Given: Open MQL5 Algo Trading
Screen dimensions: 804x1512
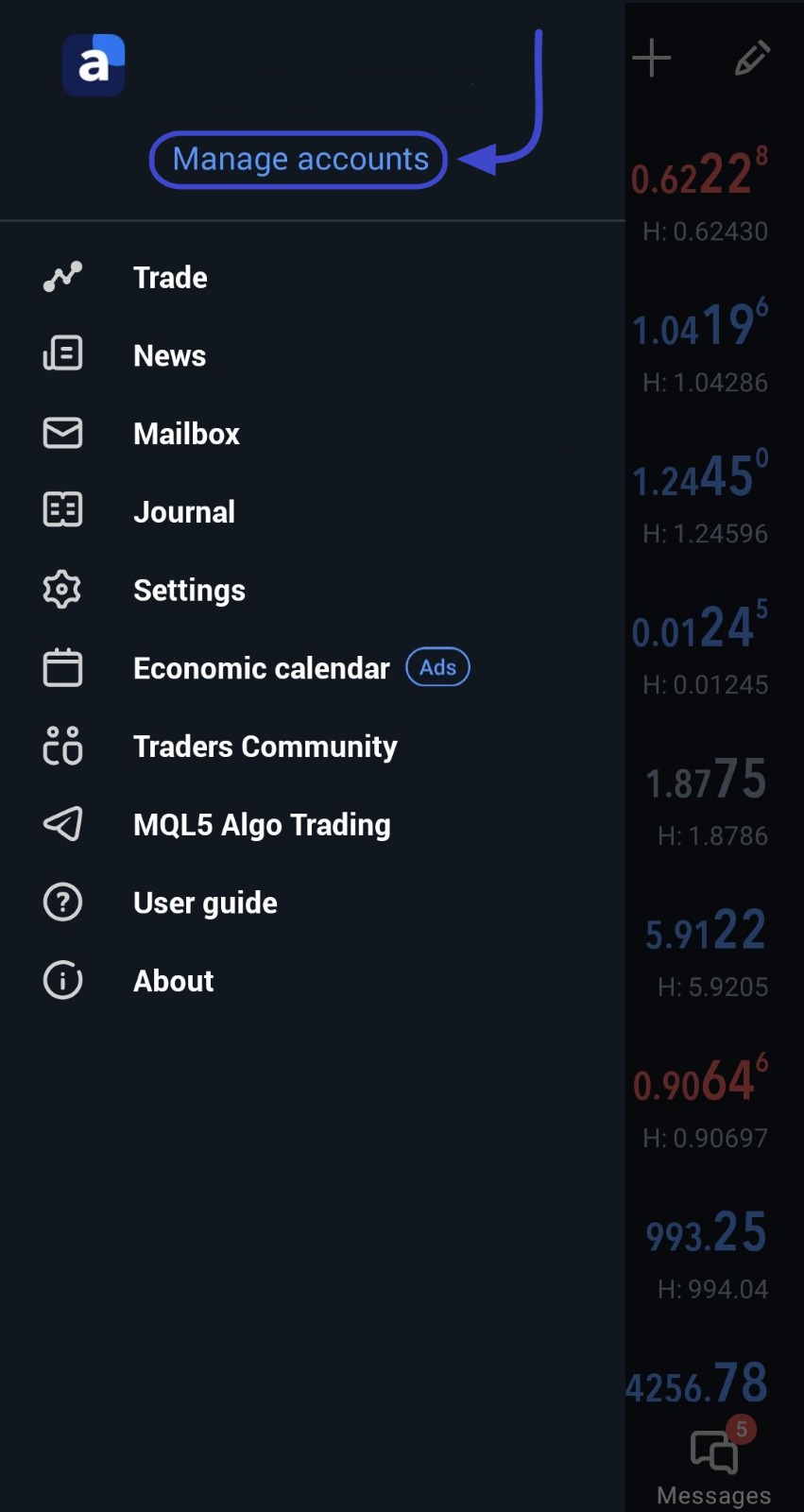Looking at the screenshot, I should click(262, 825).
